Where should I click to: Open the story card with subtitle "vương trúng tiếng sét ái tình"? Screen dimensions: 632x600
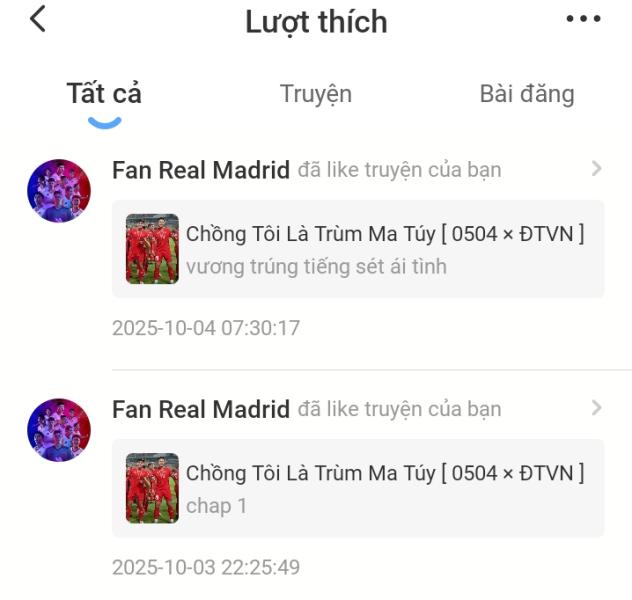click(358, 249)
